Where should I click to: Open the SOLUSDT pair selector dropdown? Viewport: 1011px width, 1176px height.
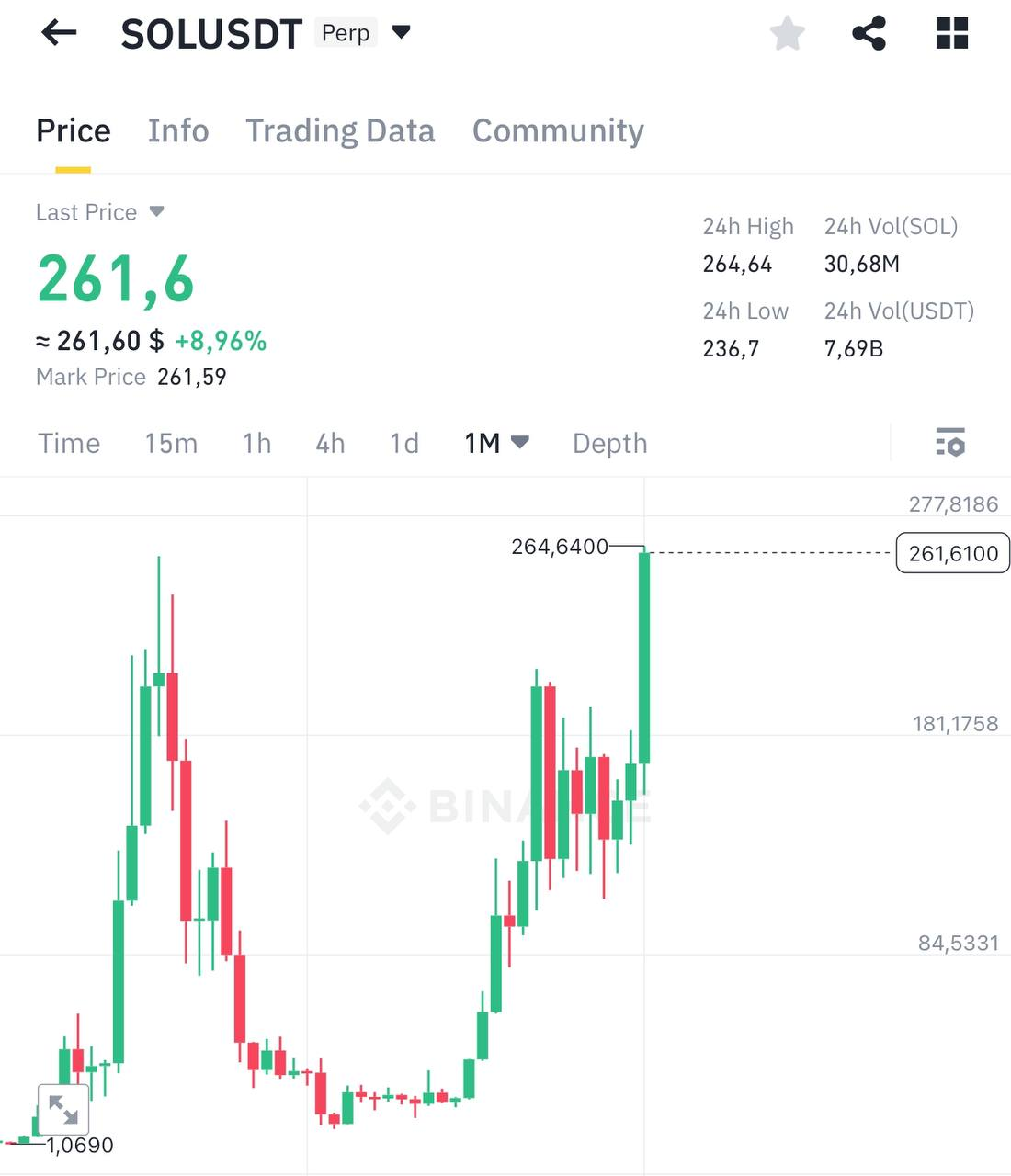pos(401,33)
